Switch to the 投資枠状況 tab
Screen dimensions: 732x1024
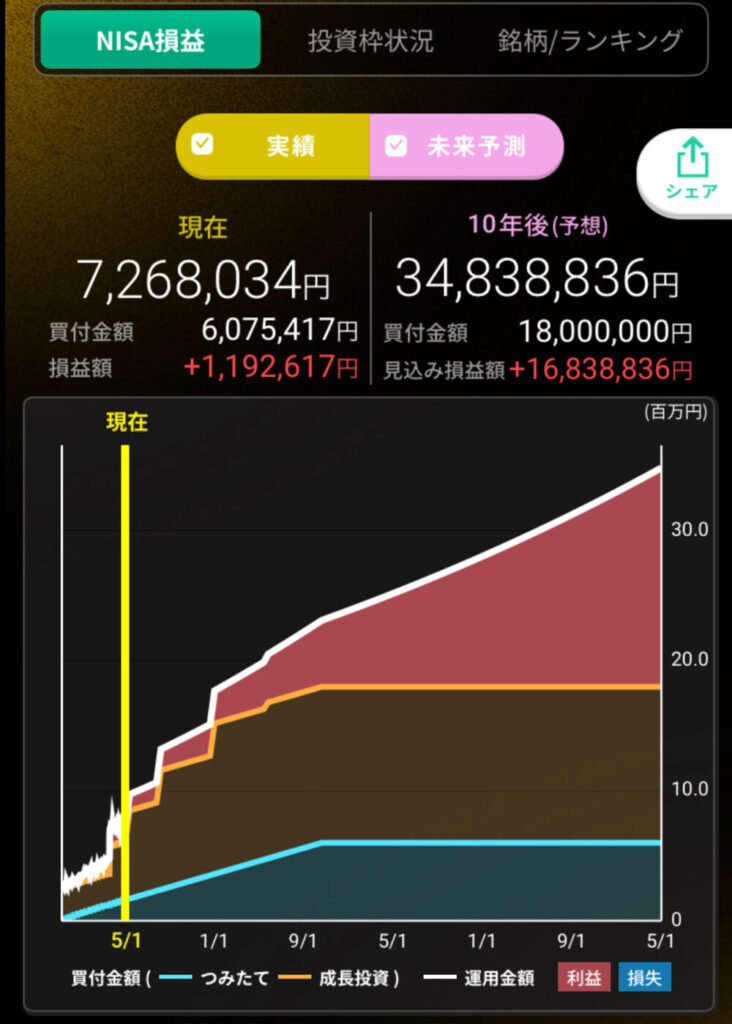370,40
